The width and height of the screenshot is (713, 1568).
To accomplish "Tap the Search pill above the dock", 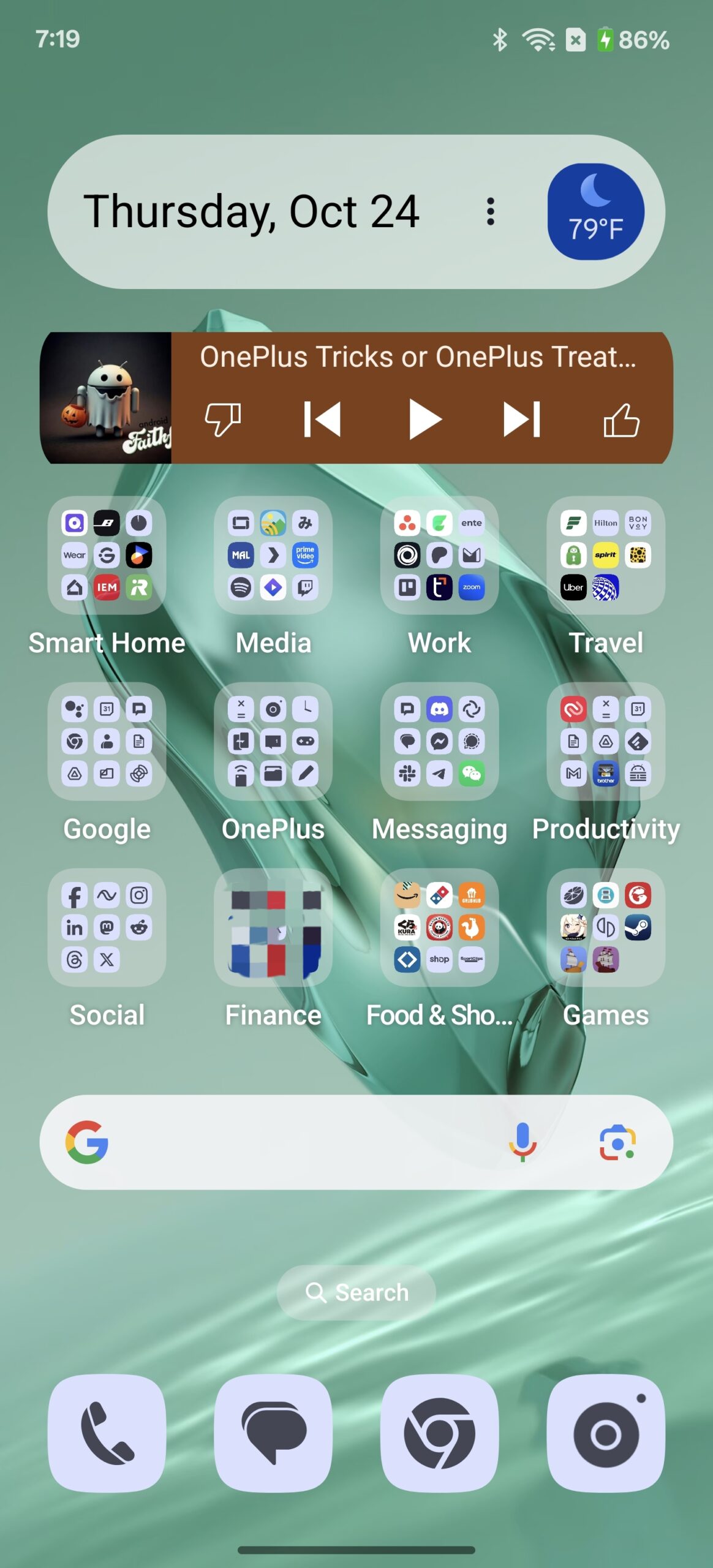I will click(356, 1292).
